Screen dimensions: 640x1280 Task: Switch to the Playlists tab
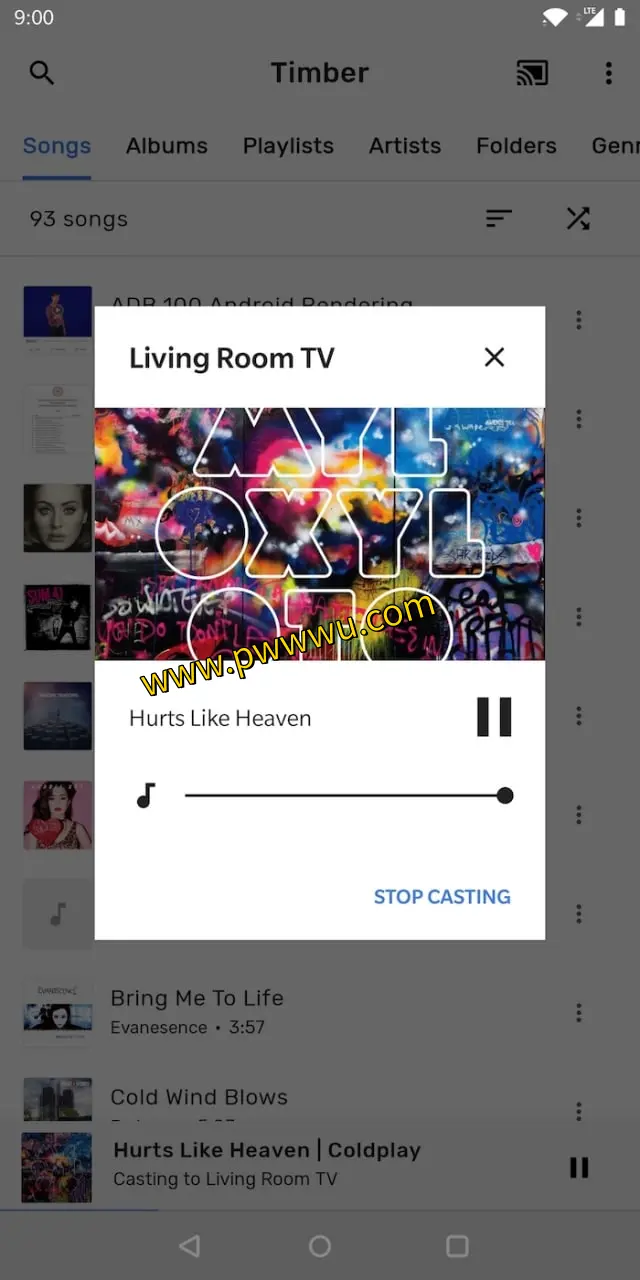coord(288,146)
